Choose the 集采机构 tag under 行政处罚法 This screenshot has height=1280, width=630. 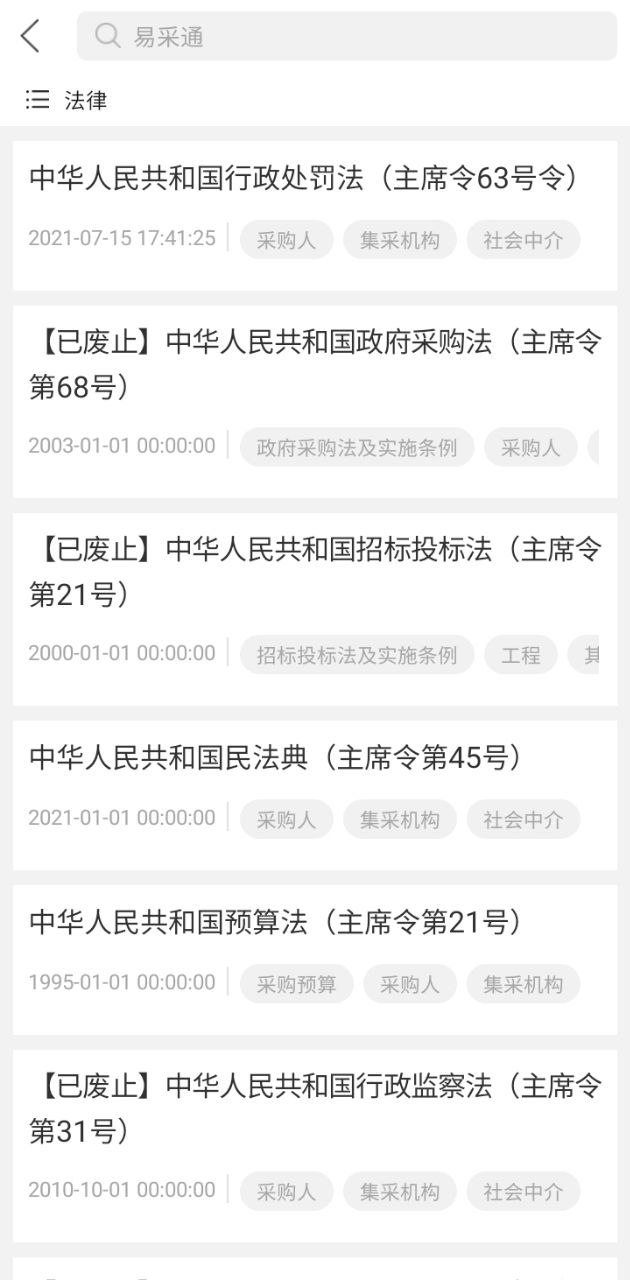click(x=400, y=240)
